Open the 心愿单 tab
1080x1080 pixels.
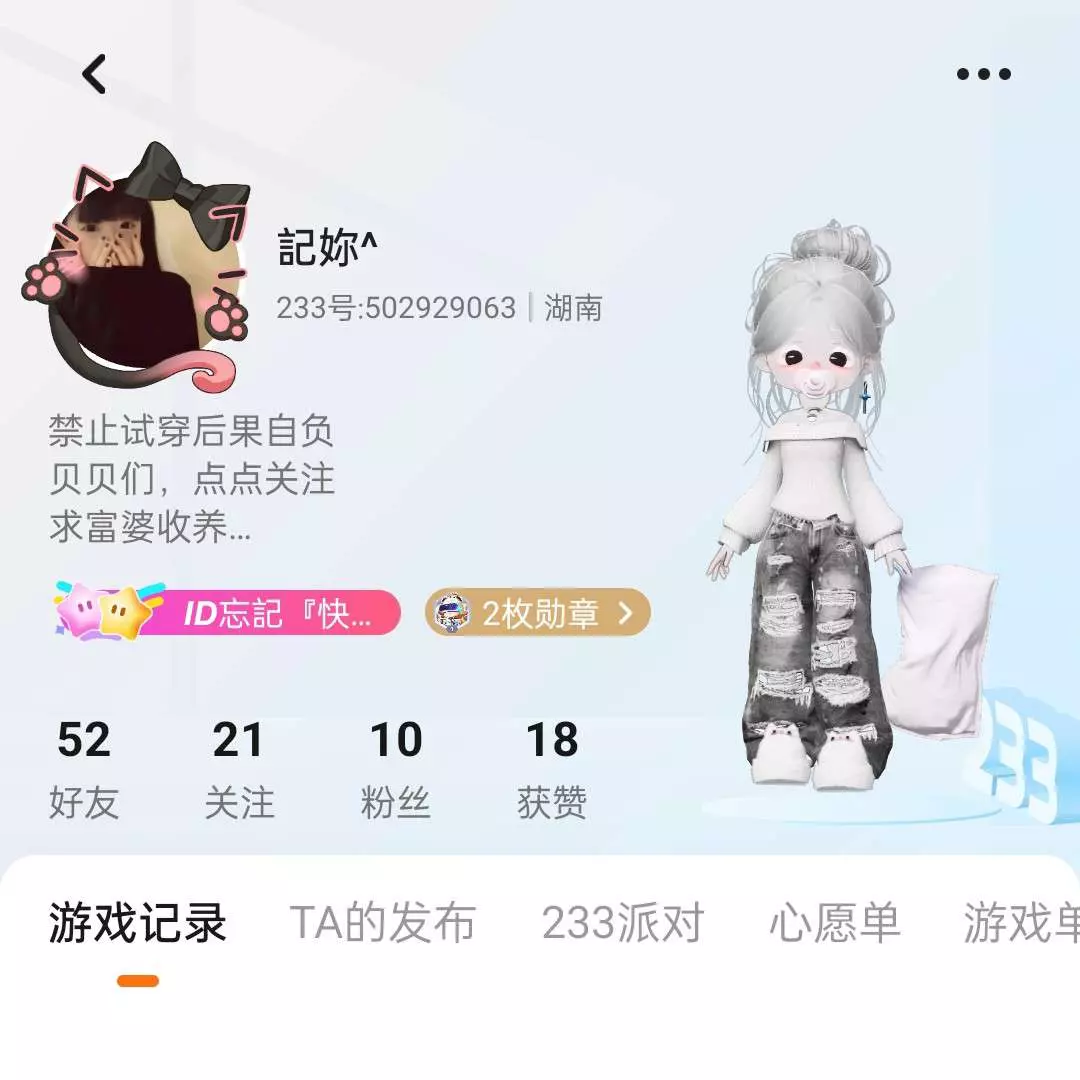pos(834,924)
